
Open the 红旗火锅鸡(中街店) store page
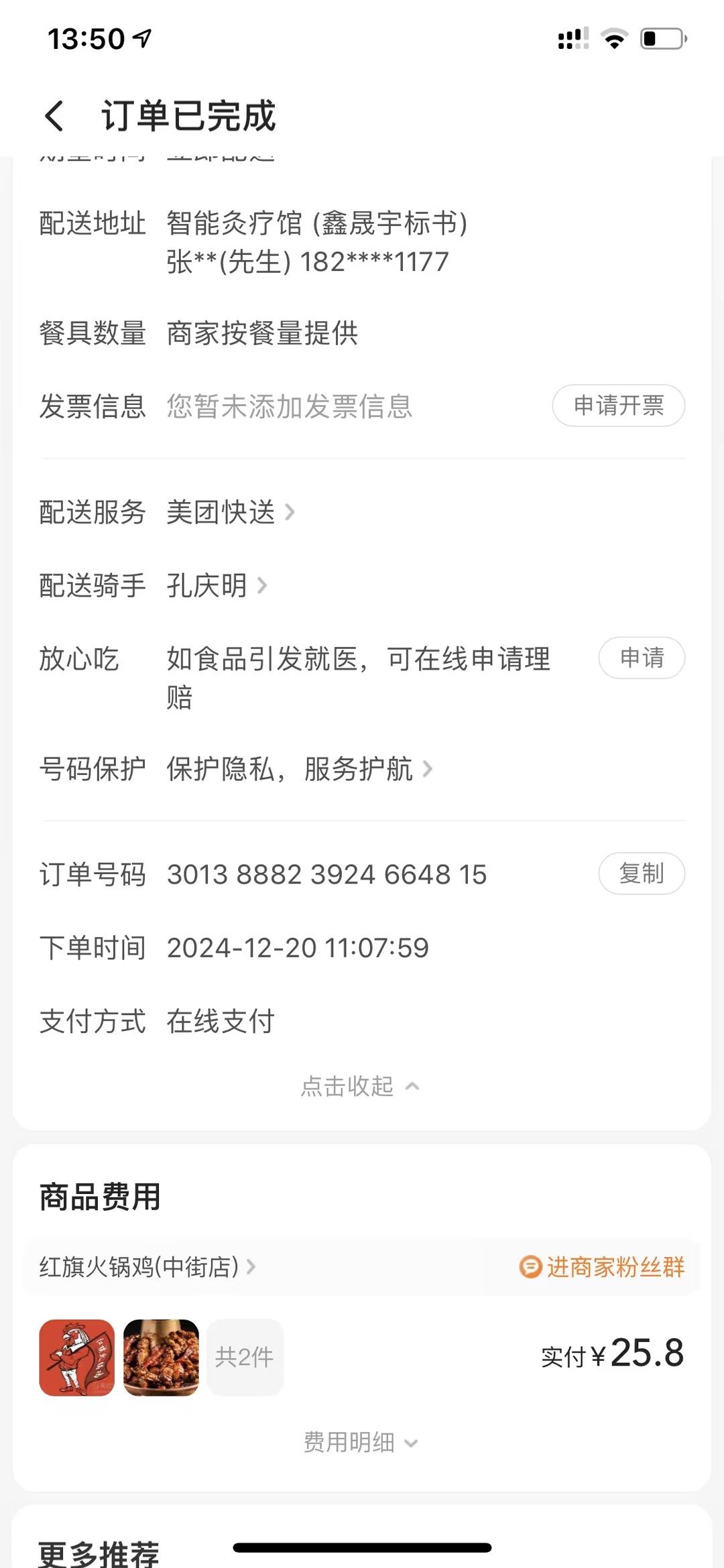point(147,1267)
